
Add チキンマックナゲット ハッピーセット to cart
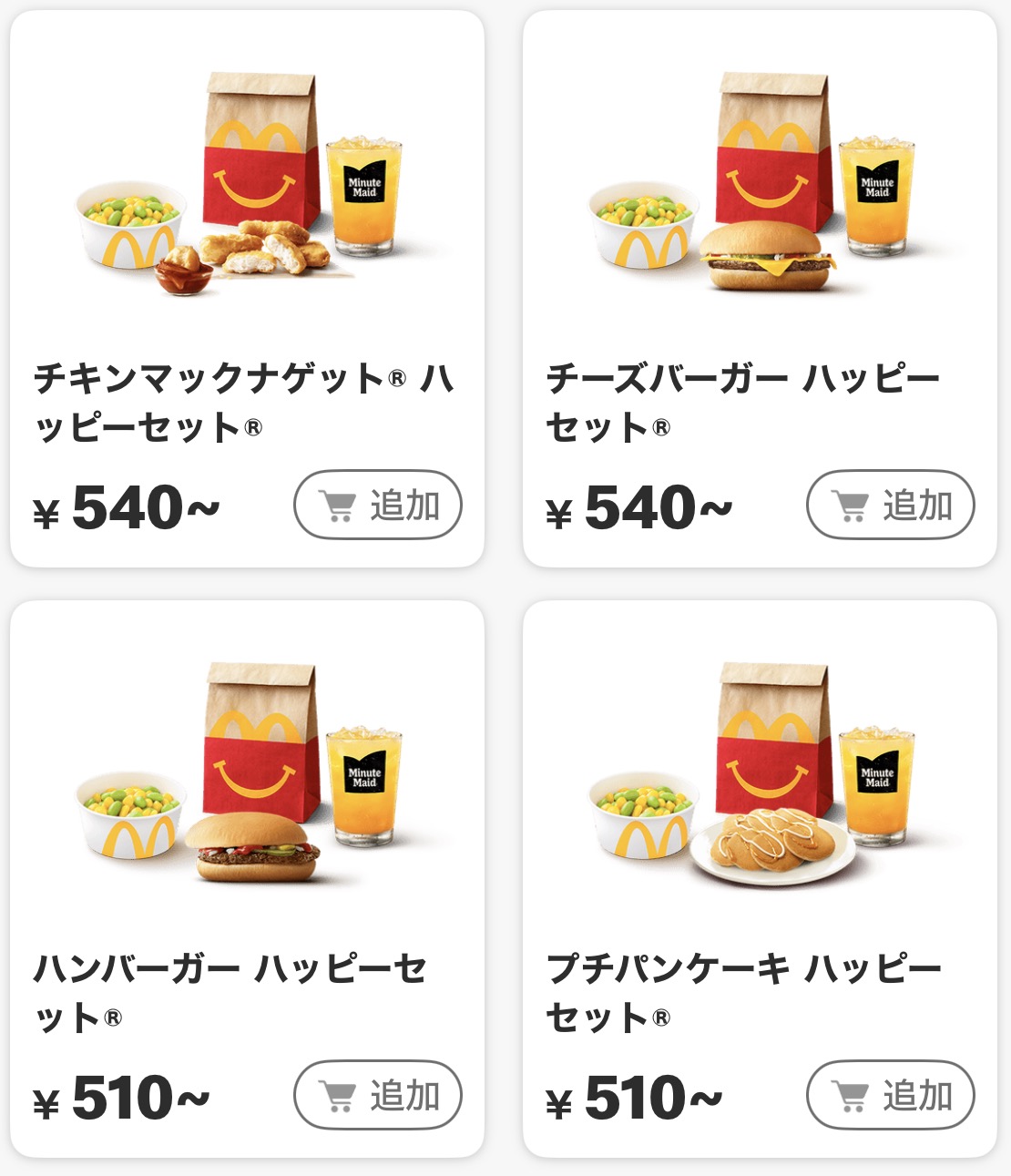pyautogui.click(x=378, y=505)
